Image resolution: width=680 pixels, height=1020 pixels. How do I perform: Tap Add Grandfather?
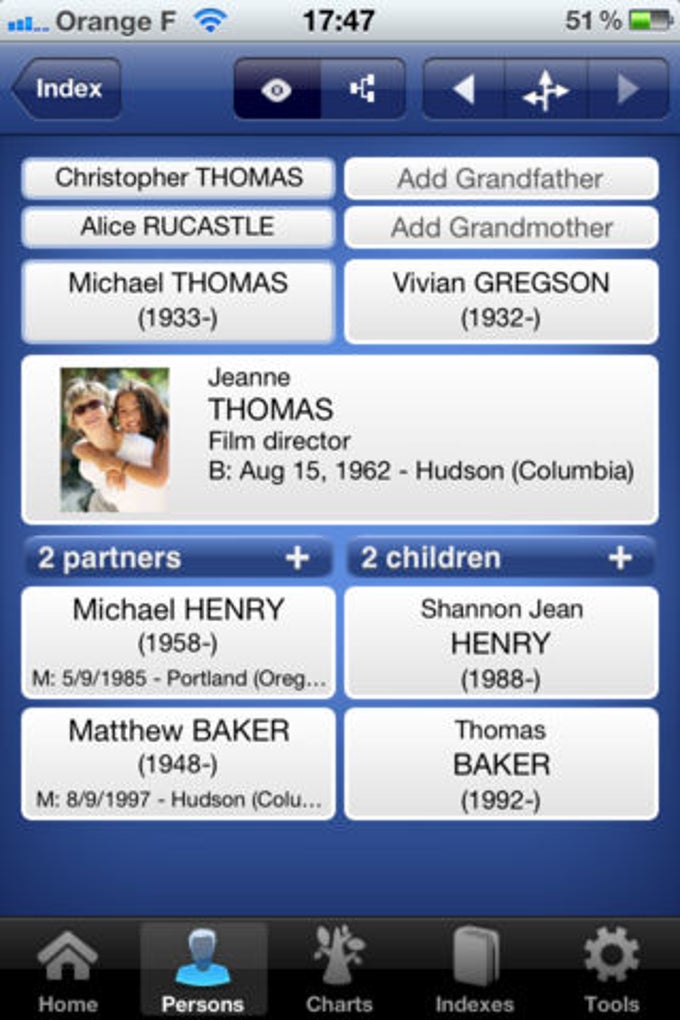coord(501,179)
